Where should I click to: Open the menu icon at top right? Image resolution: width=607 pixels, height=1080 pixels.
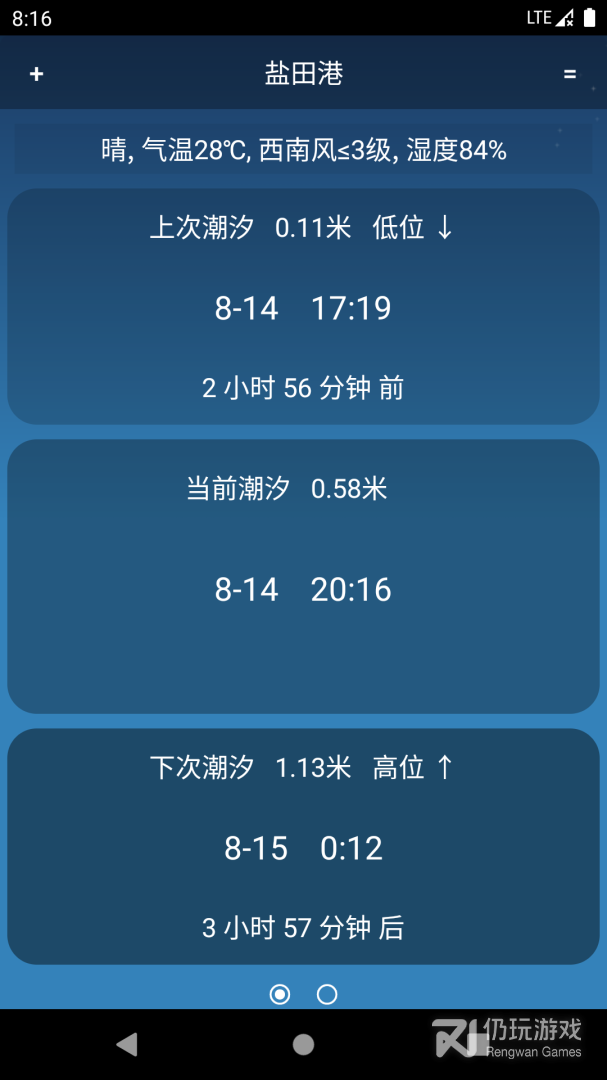point(570,74)
